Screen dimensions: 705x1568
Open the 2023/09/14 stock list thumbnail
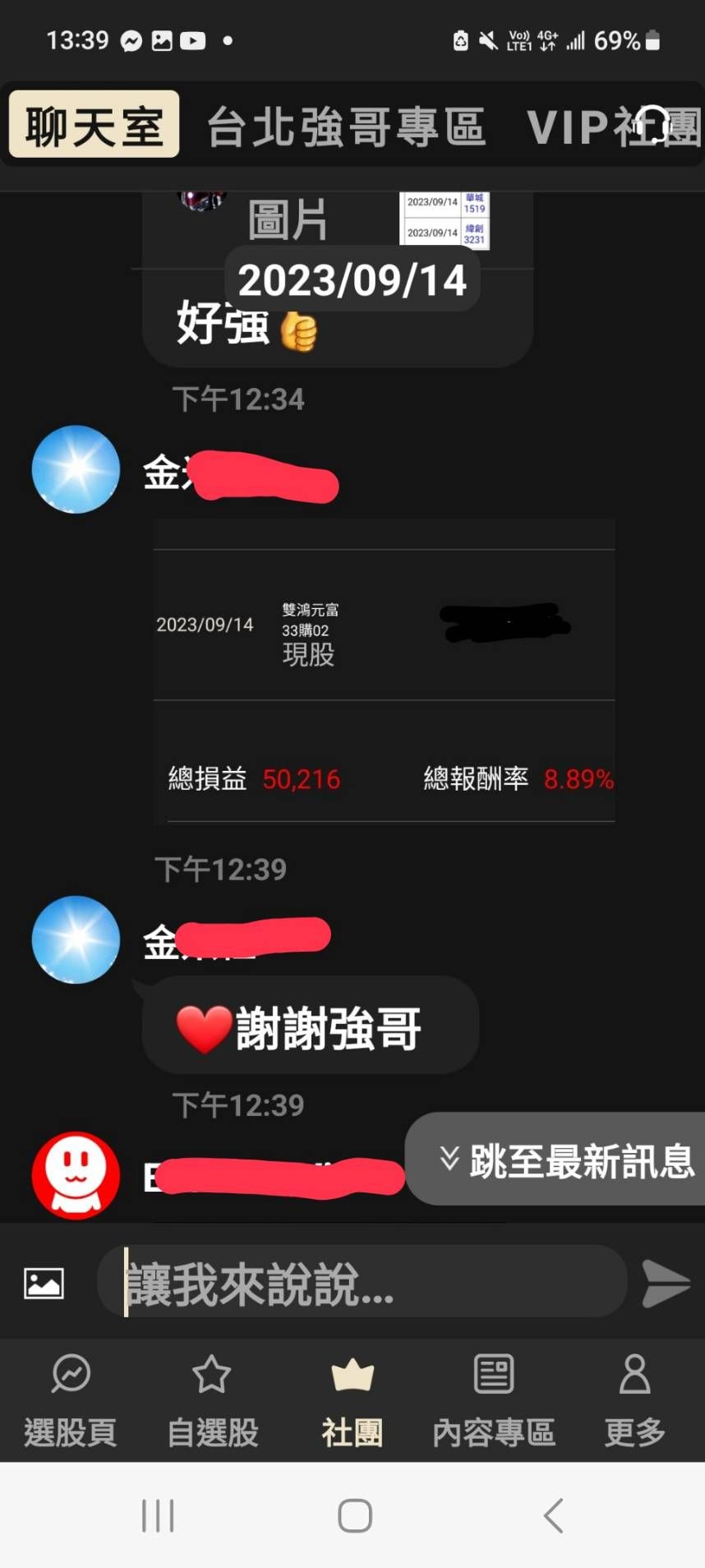point(445,219)
